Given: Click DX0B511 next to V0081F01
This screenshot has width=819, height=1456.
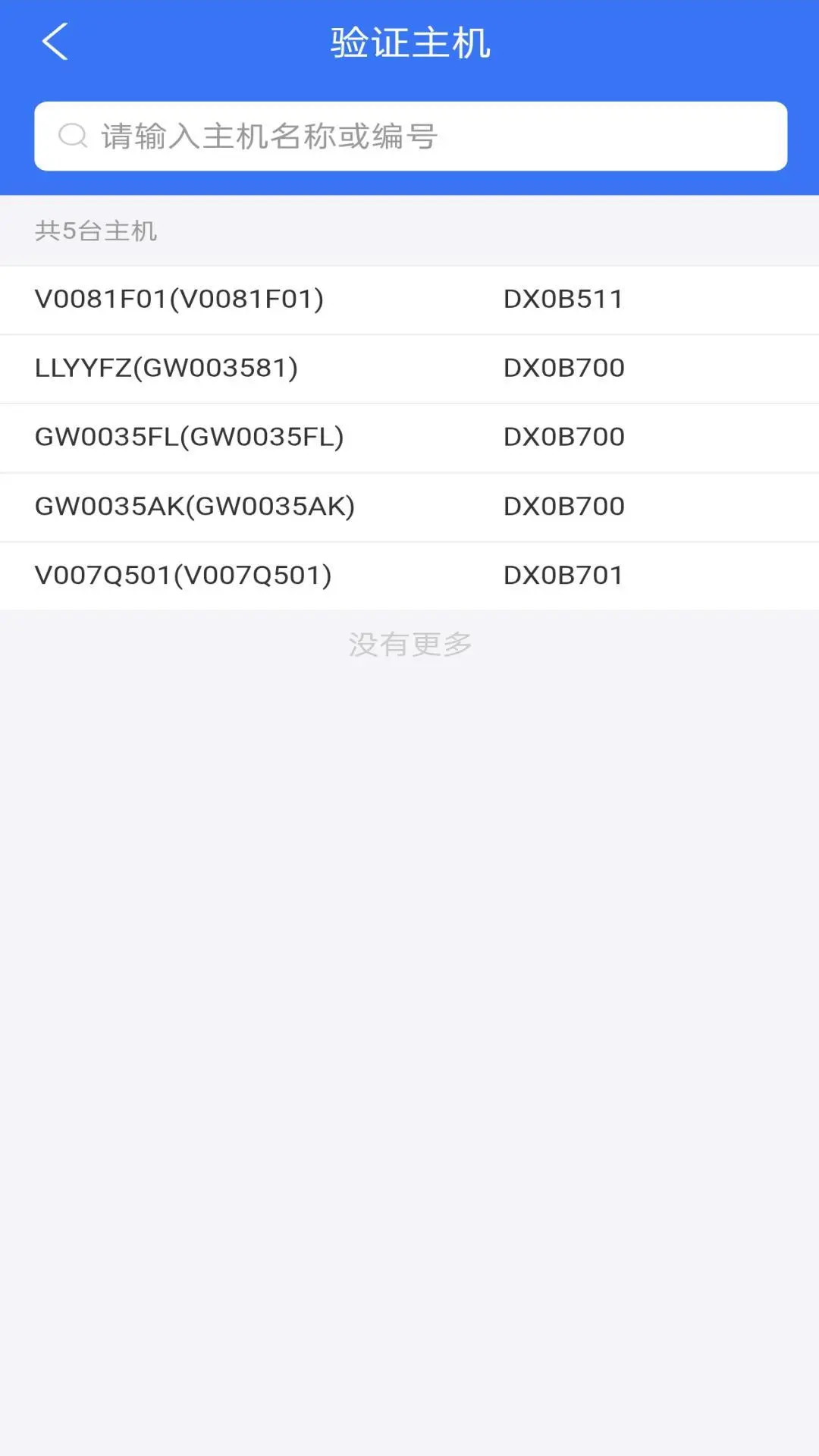Looking at the screenshot, I should pyautogui.click(x=562, y=299).
